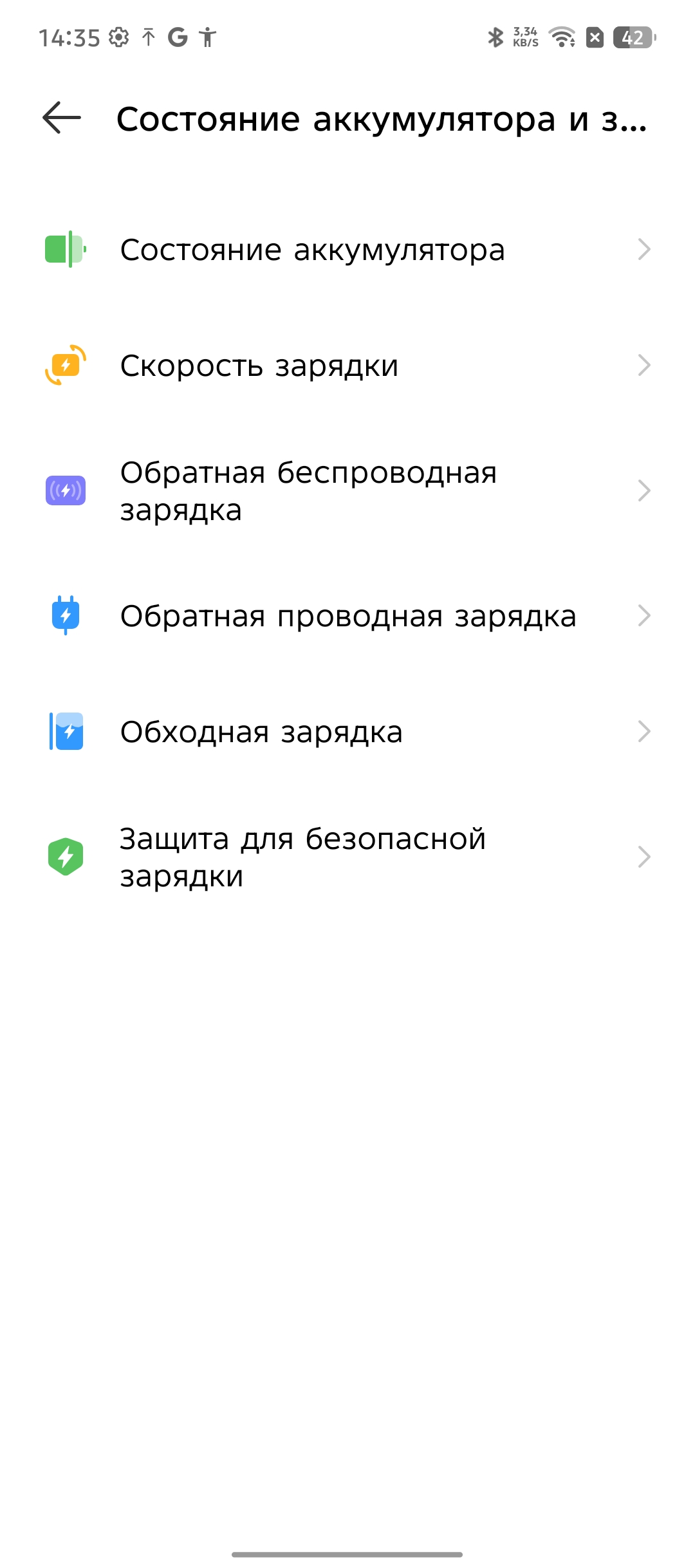This screenshot has width=695, height=1568.
Task: Open Обратная проводная зарядка
Action: click(347, 616)
